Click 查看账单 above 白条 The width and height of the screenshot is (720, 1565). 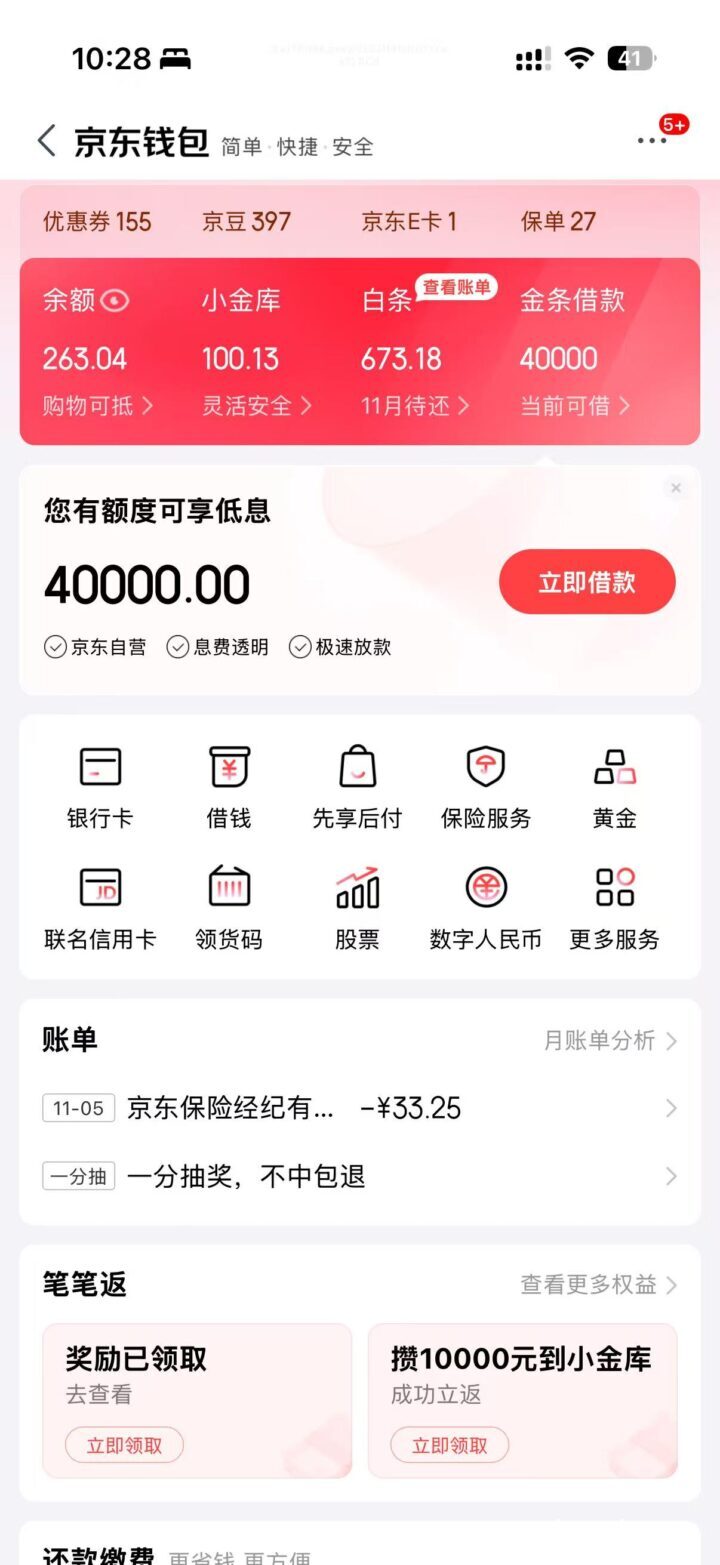coord(456,287)
